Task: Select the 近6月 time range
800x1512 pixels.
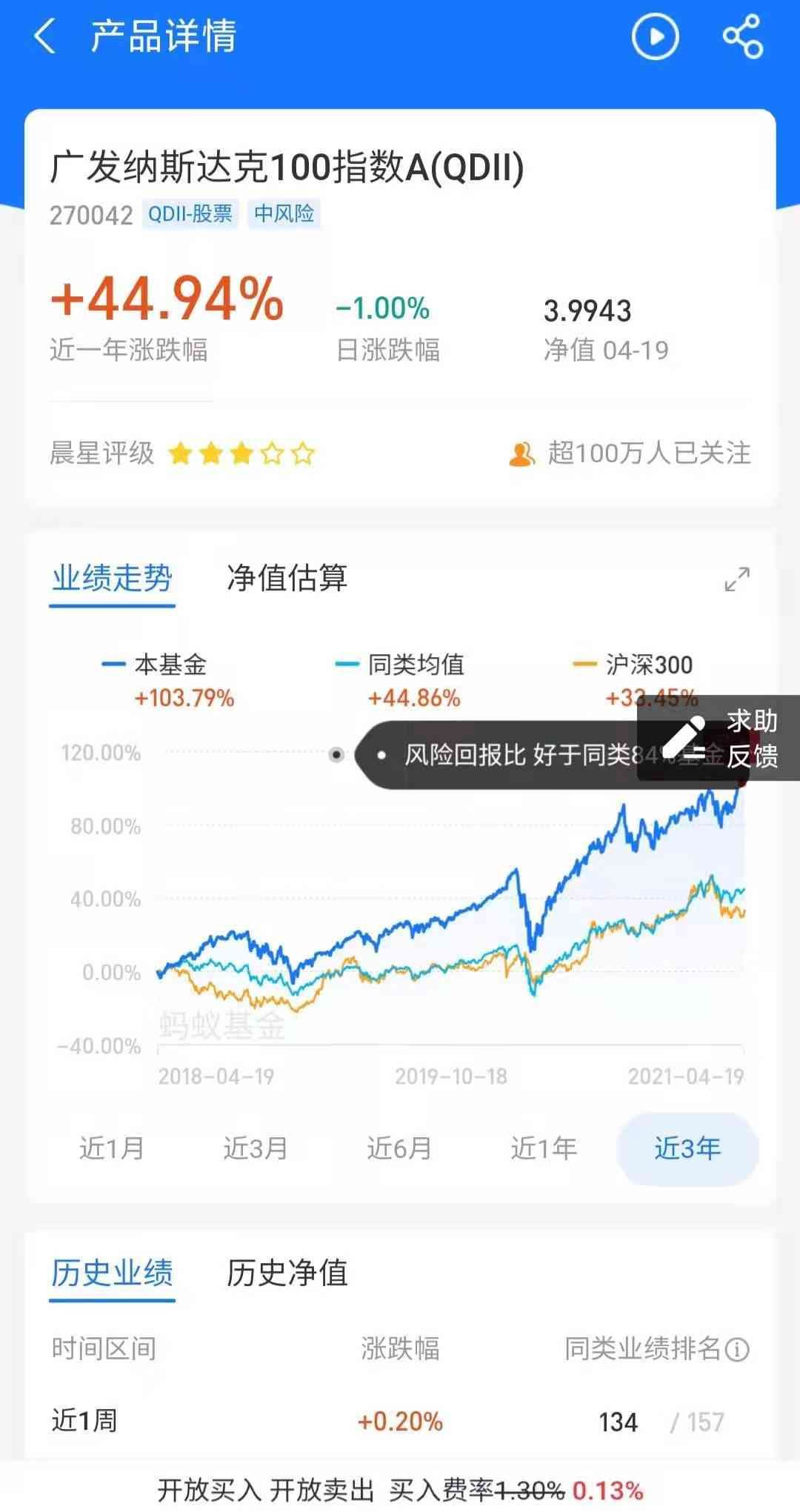Action: tap(399, 1148)
